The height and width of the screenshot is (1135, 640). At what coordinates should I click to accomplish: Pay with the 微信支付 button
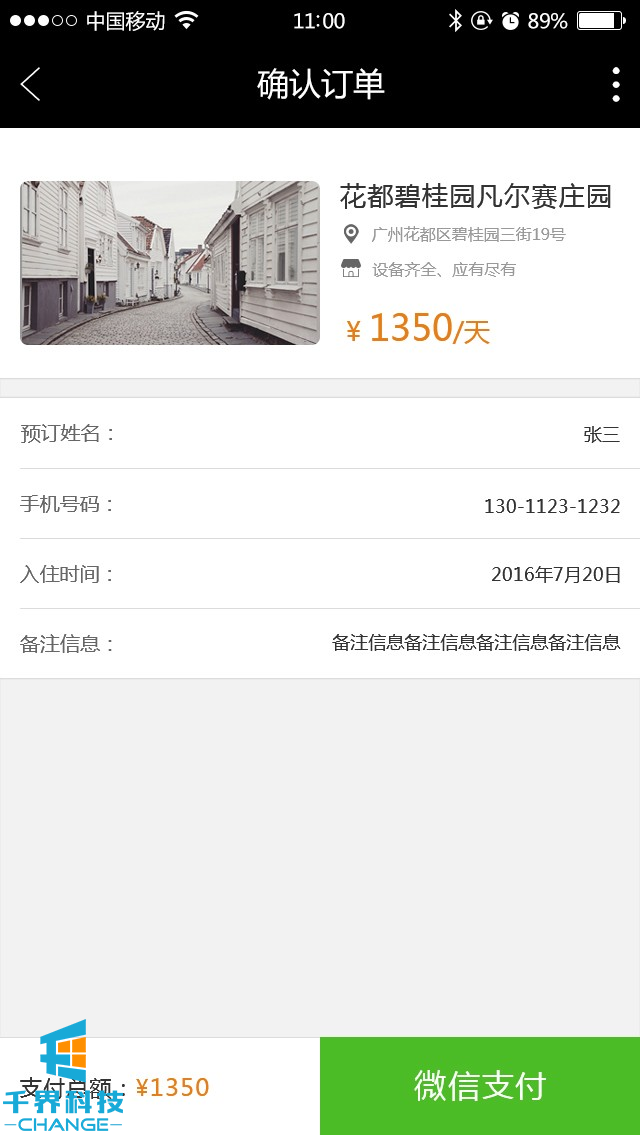pyautogui.click(x=480, y=1086)
